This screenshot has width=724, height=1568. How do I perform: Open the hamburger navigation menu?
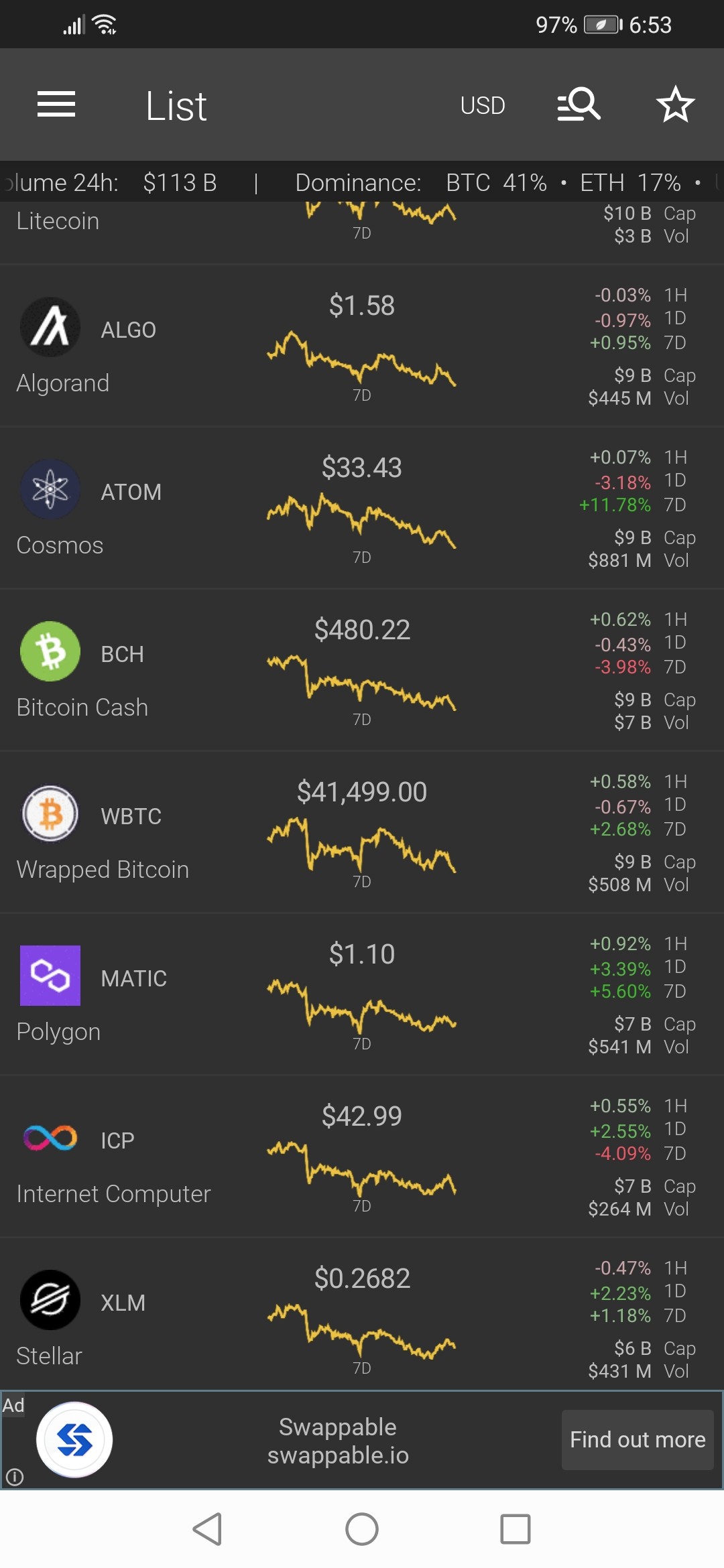pyautogui.click(x=56, y=105)
